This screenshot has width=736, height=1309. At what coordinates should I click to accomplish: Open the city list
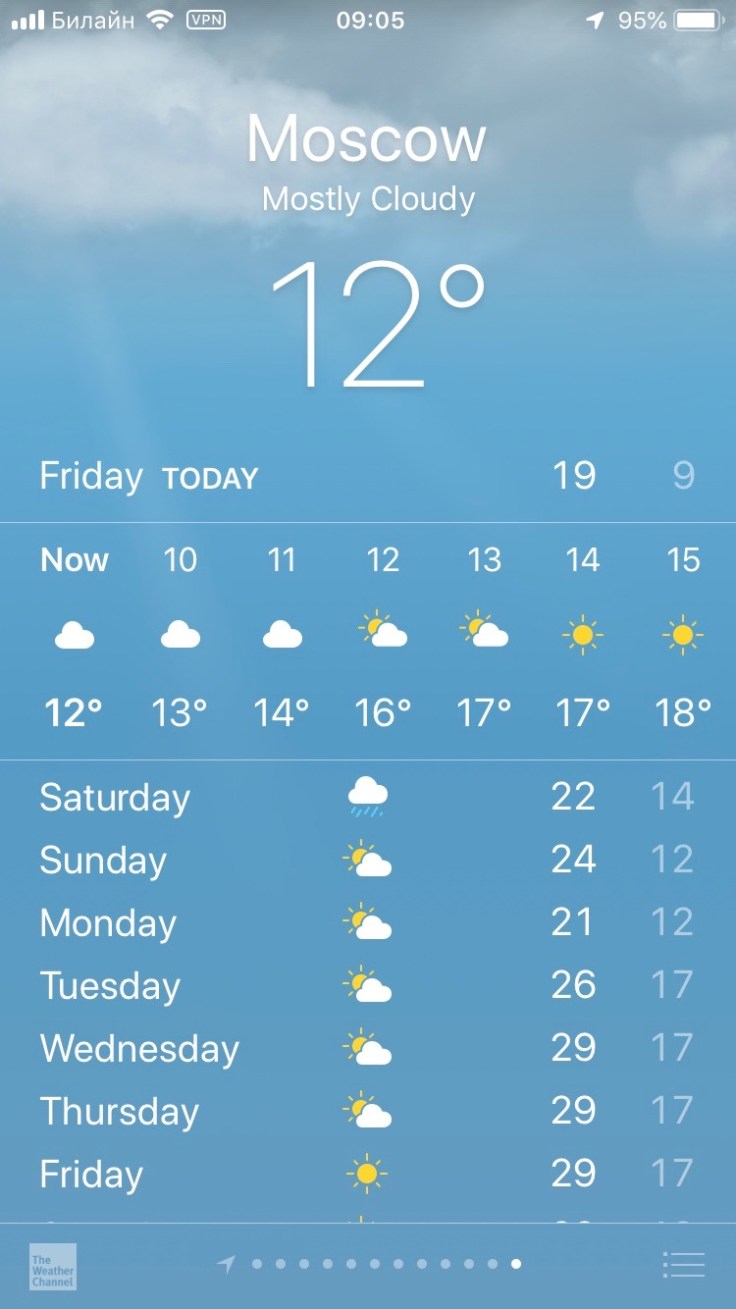684,1264
